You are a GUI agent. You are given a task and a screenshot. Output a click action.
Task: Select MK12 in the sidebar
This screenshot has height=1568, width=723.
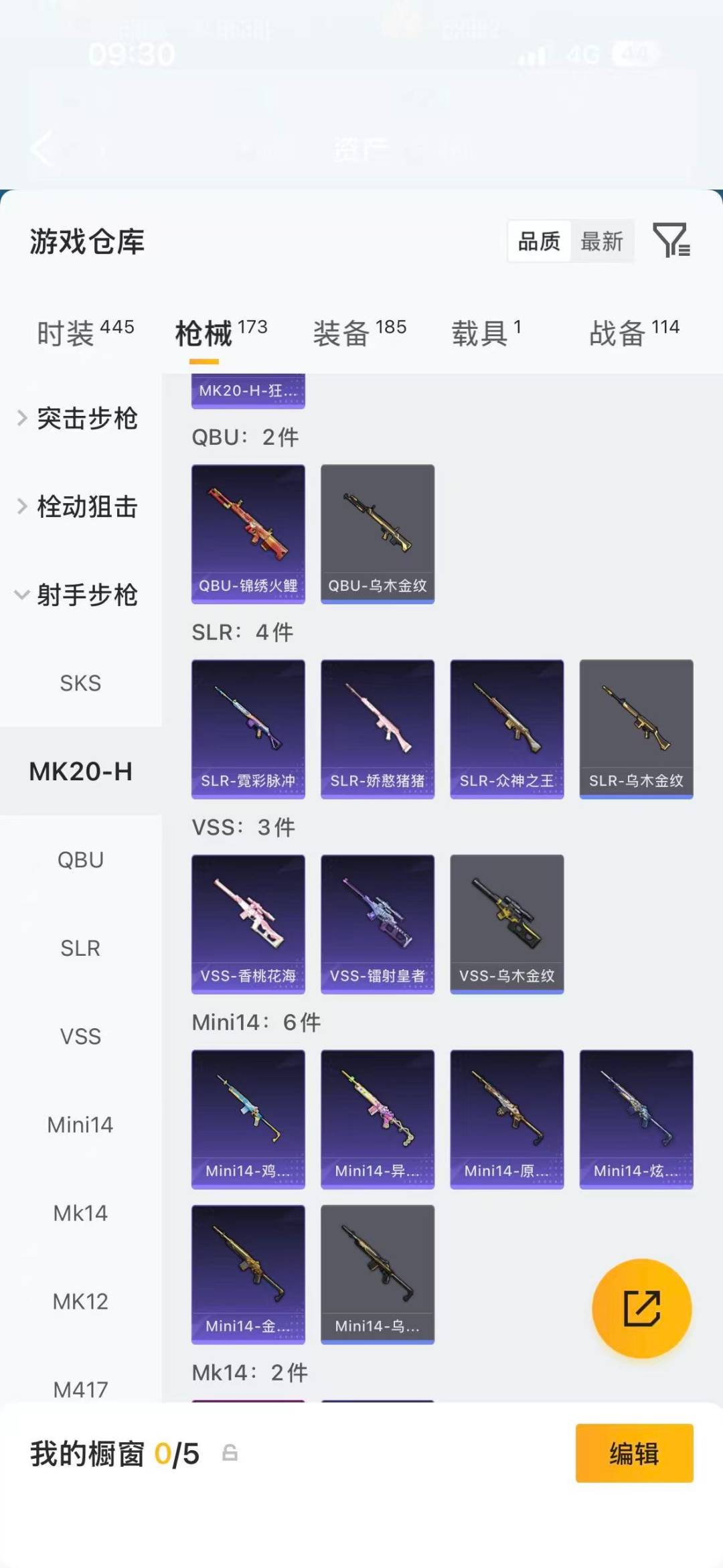[x=80, y=1301]
